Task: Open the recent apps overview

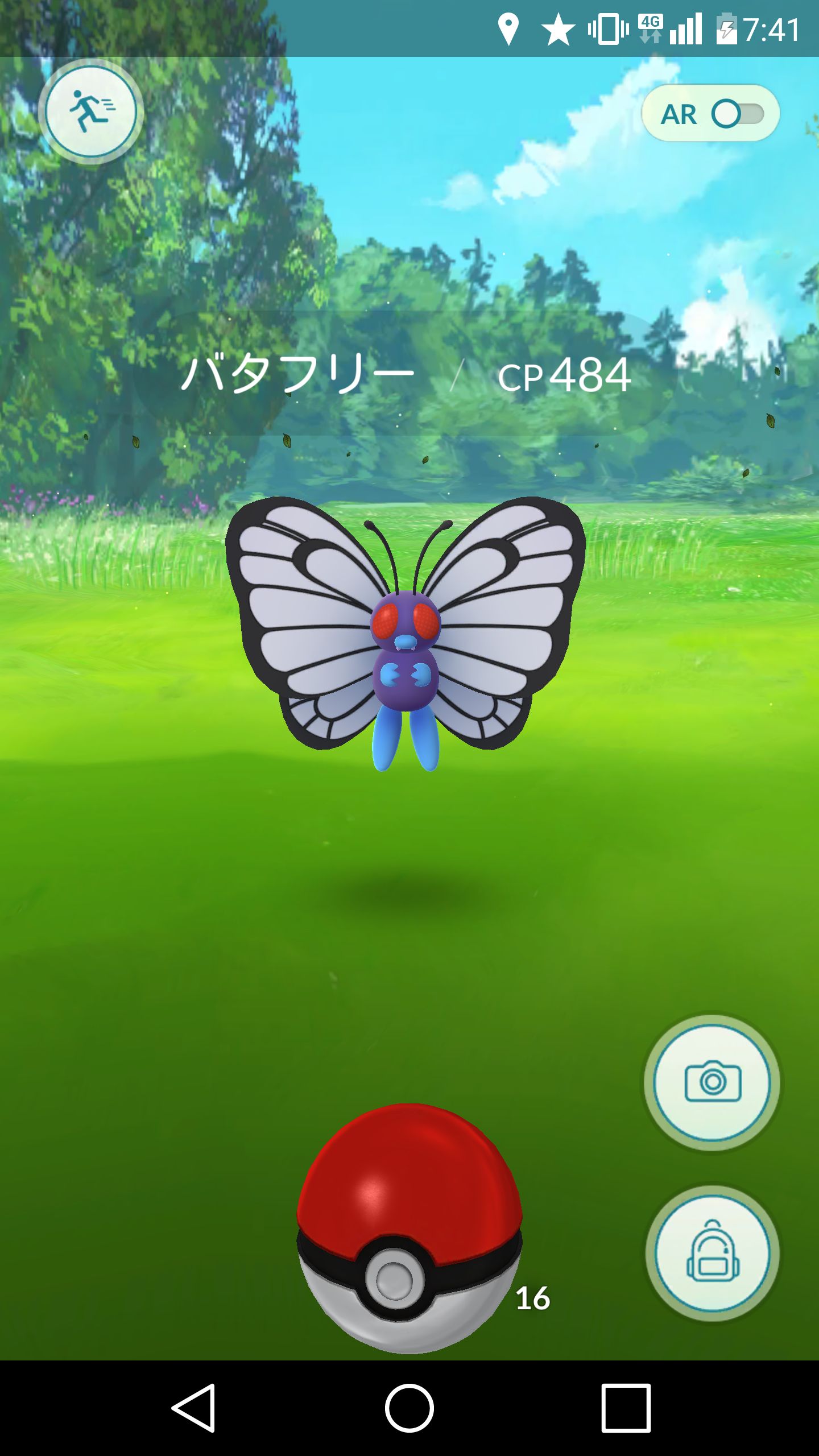Action: (626, 1408)
